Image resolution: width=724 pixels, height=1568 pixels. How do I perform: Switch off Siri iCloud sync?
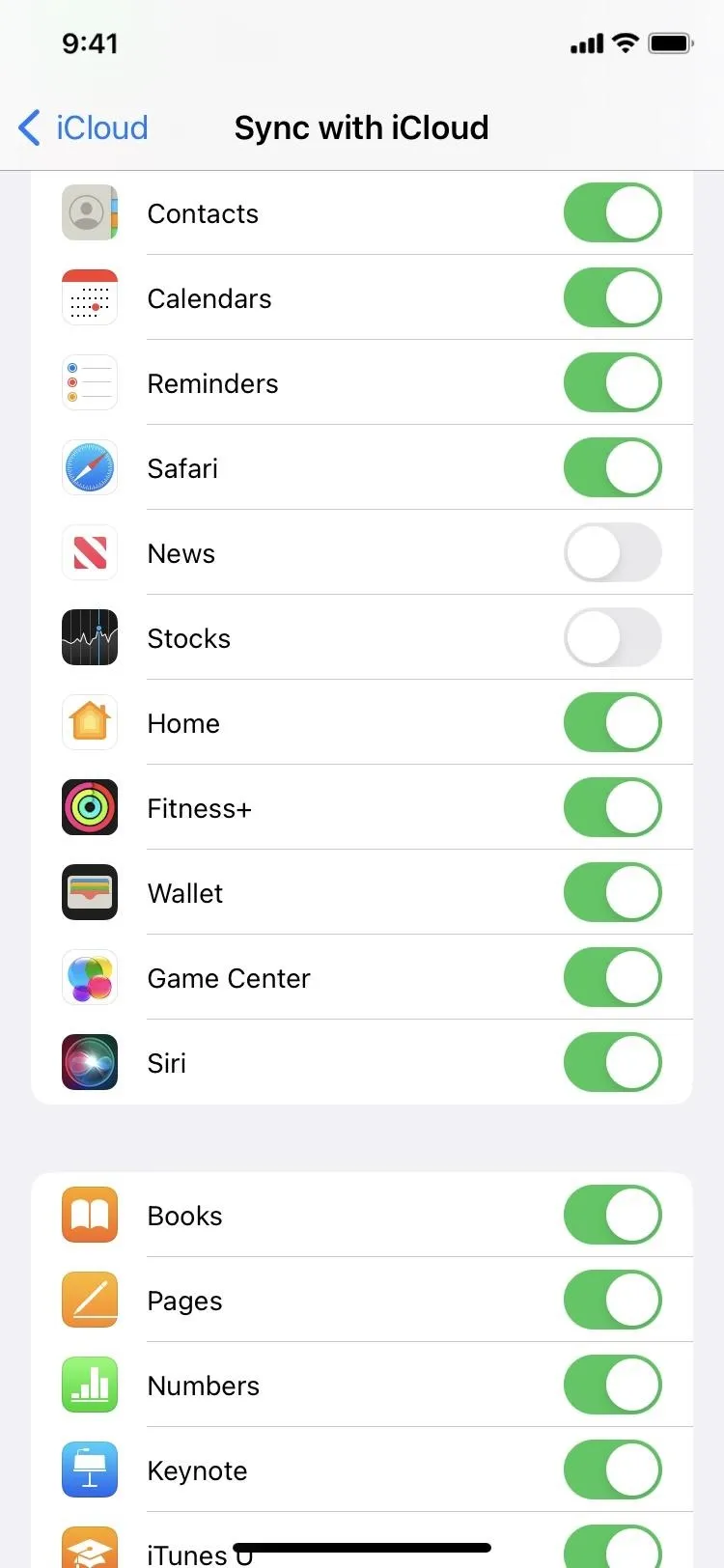(x=613, y=1063)
